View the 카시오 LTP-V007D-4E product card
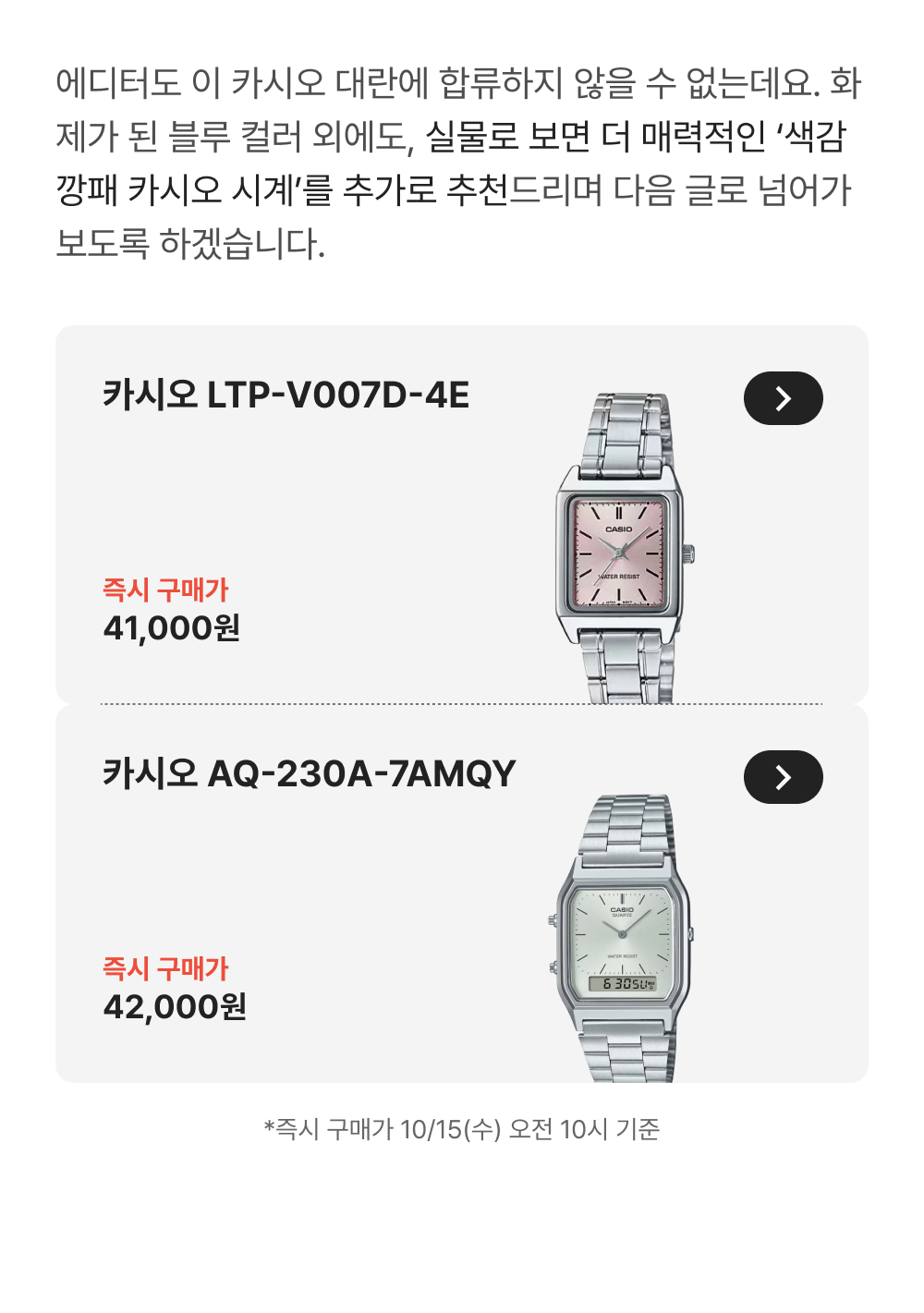 (462, 515)
